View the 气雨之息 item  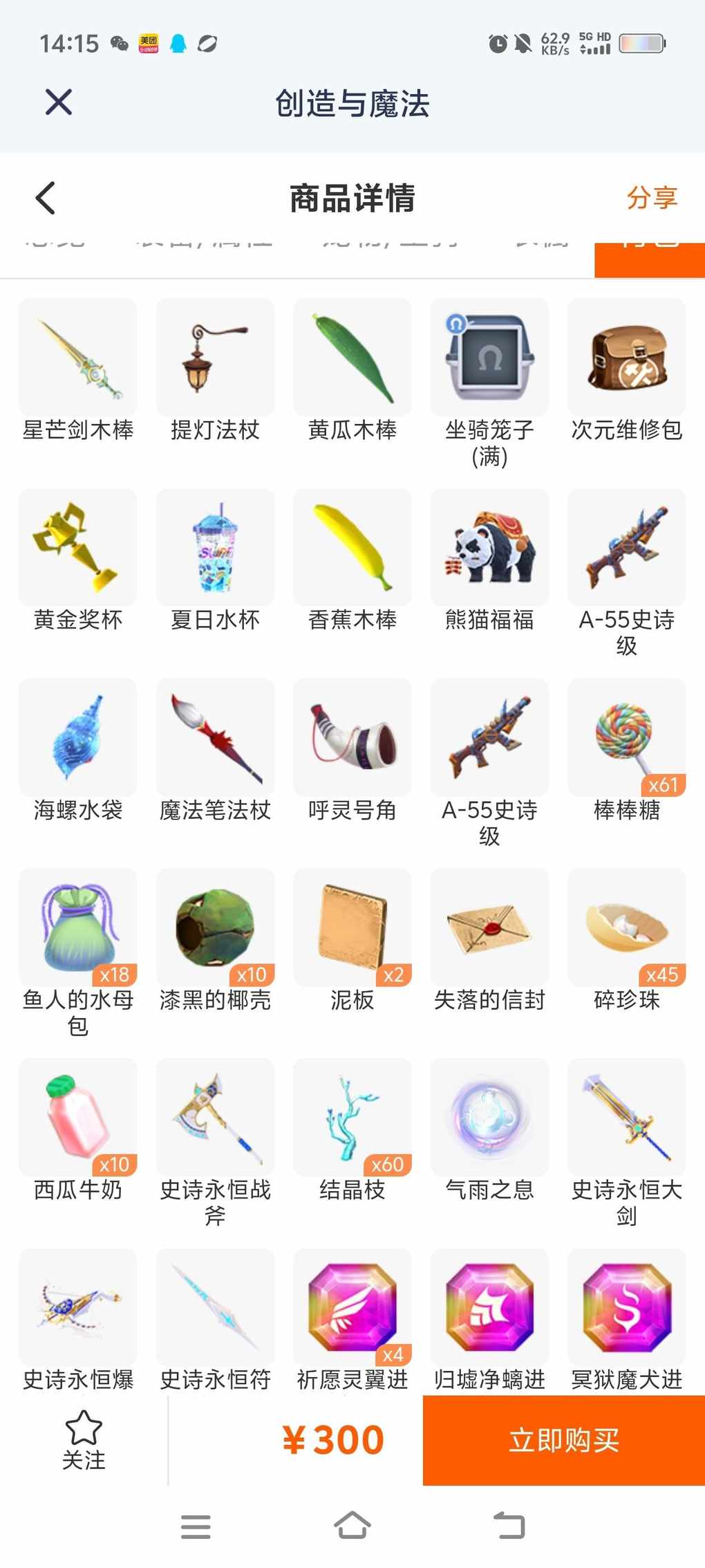(x=489, y=1117)
